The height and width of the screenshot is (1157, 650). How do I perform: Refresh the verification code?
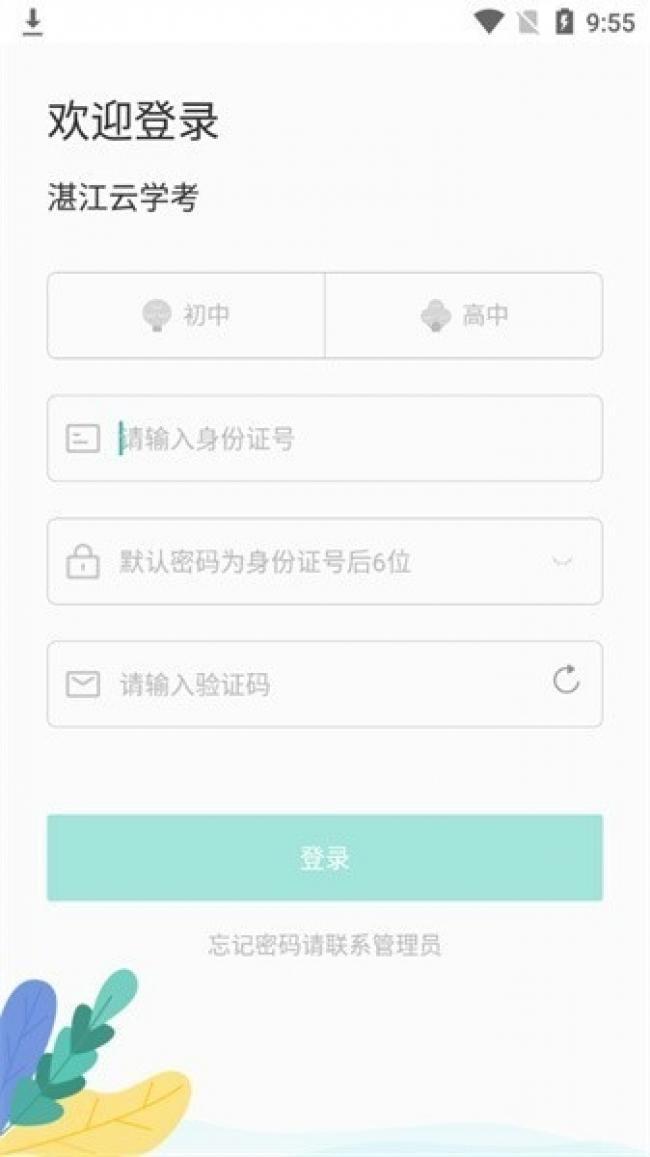(566, 680)
